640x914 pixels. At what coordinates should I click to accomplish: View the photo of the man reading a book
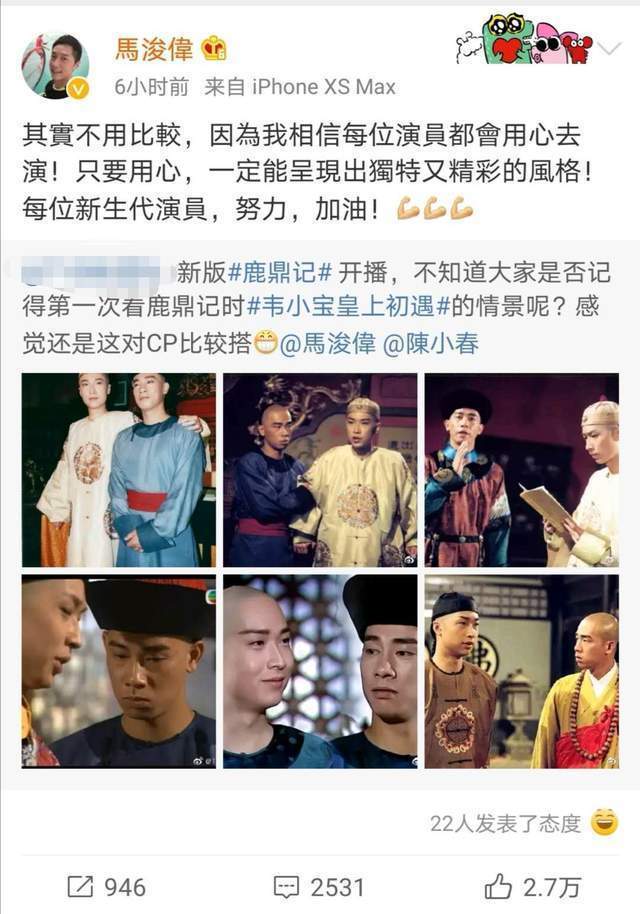click(521, 470)
